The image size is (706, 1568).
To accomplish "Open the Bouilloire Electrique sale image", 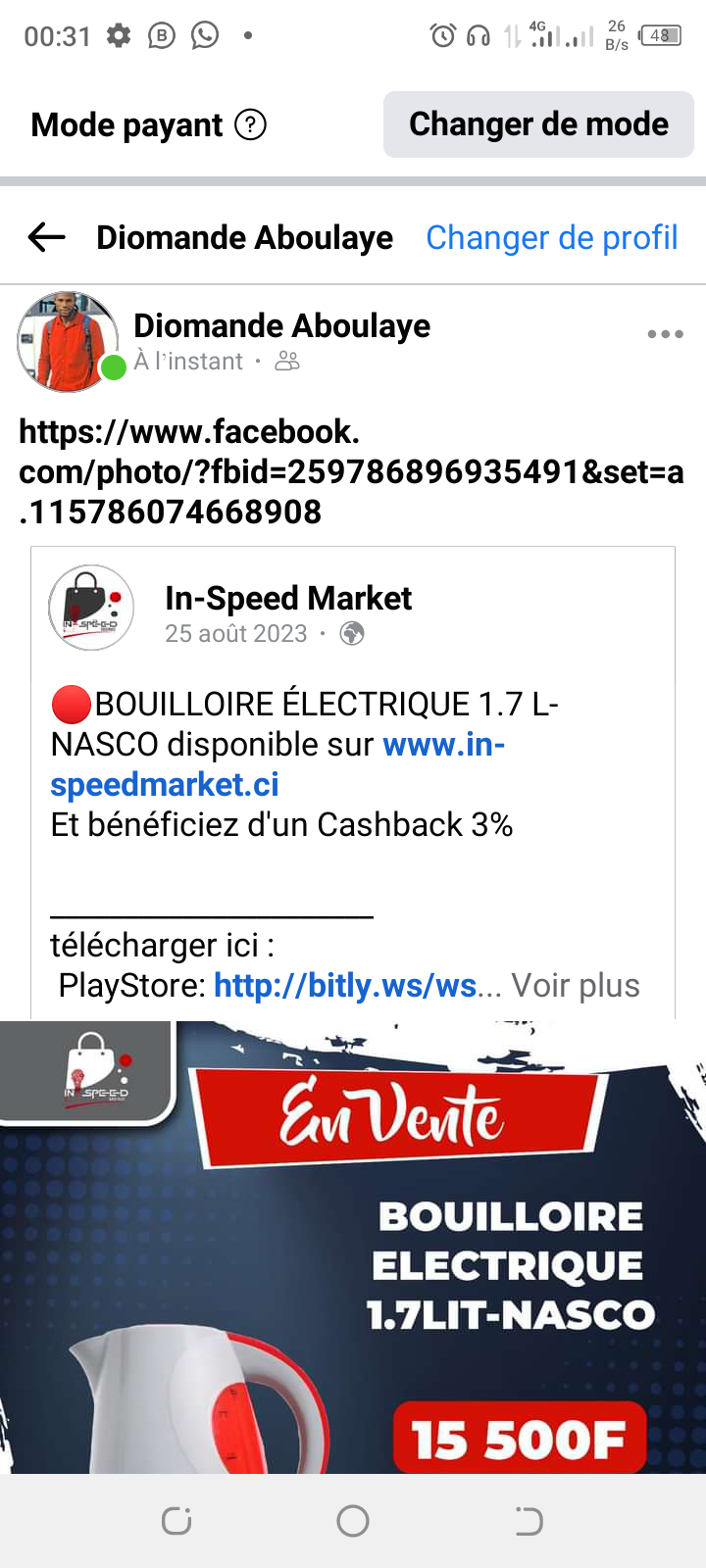I will 353,1245.
